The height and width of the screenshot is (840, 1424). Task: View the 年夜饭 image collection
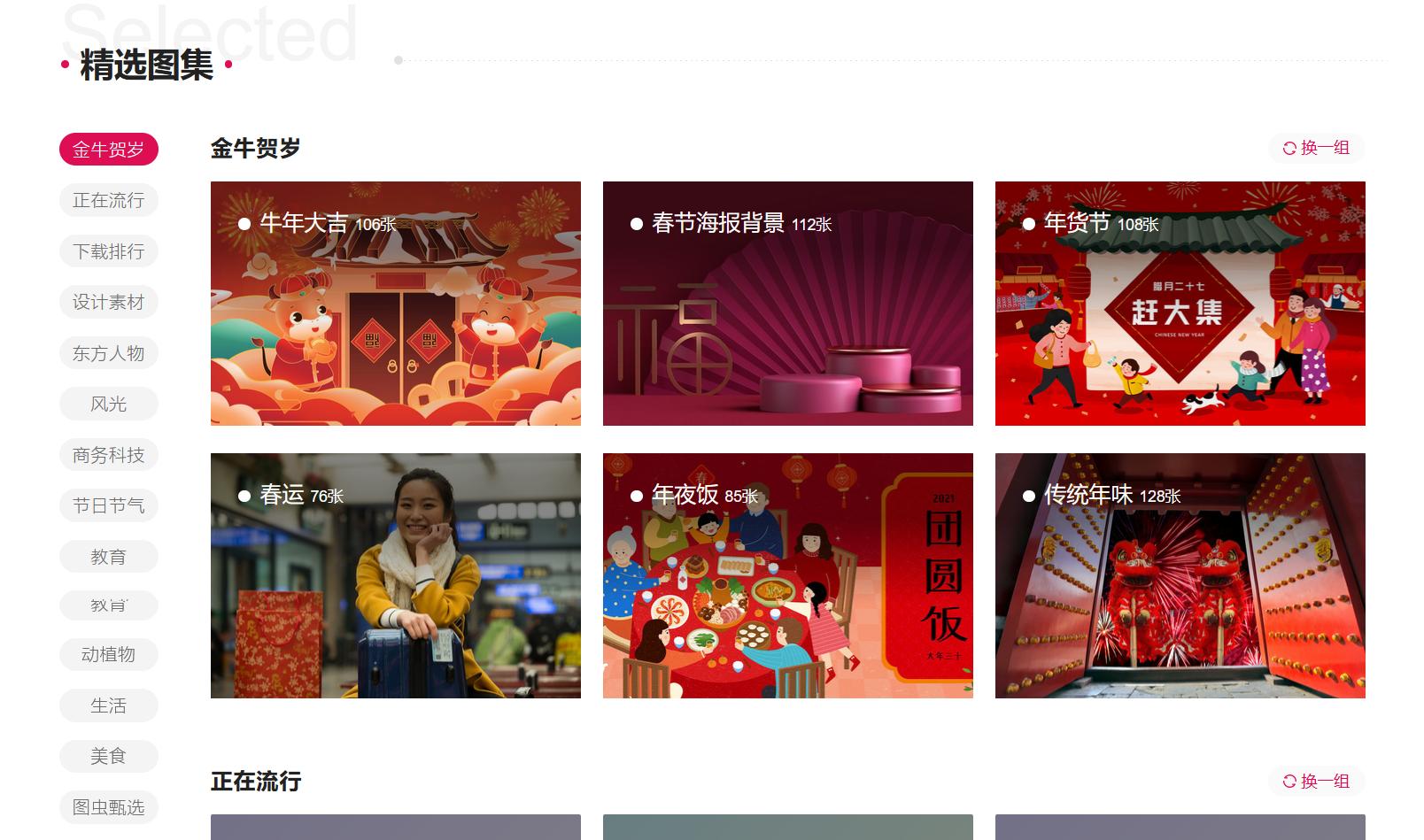787,575
